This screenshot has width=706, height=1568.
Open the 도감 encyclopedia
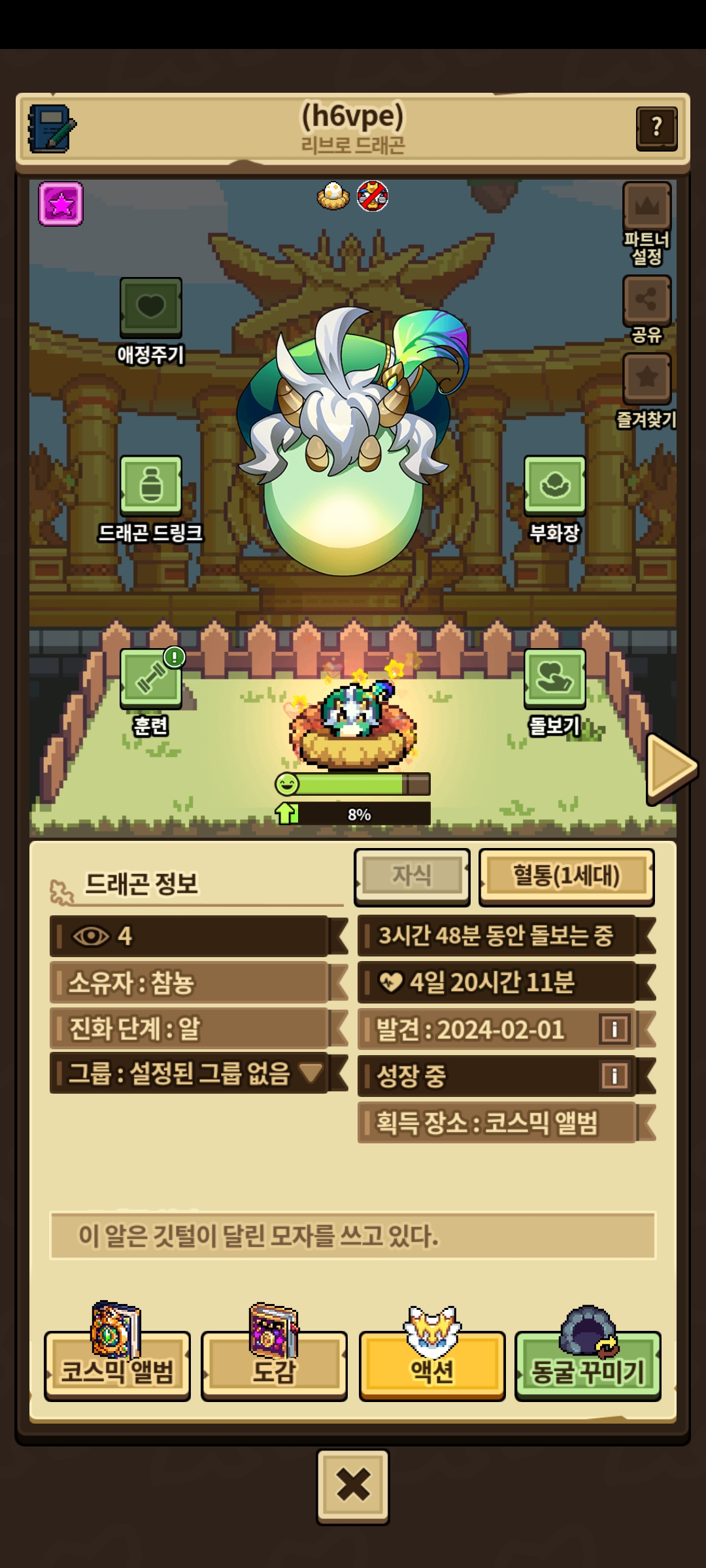tap(274, 1369)
